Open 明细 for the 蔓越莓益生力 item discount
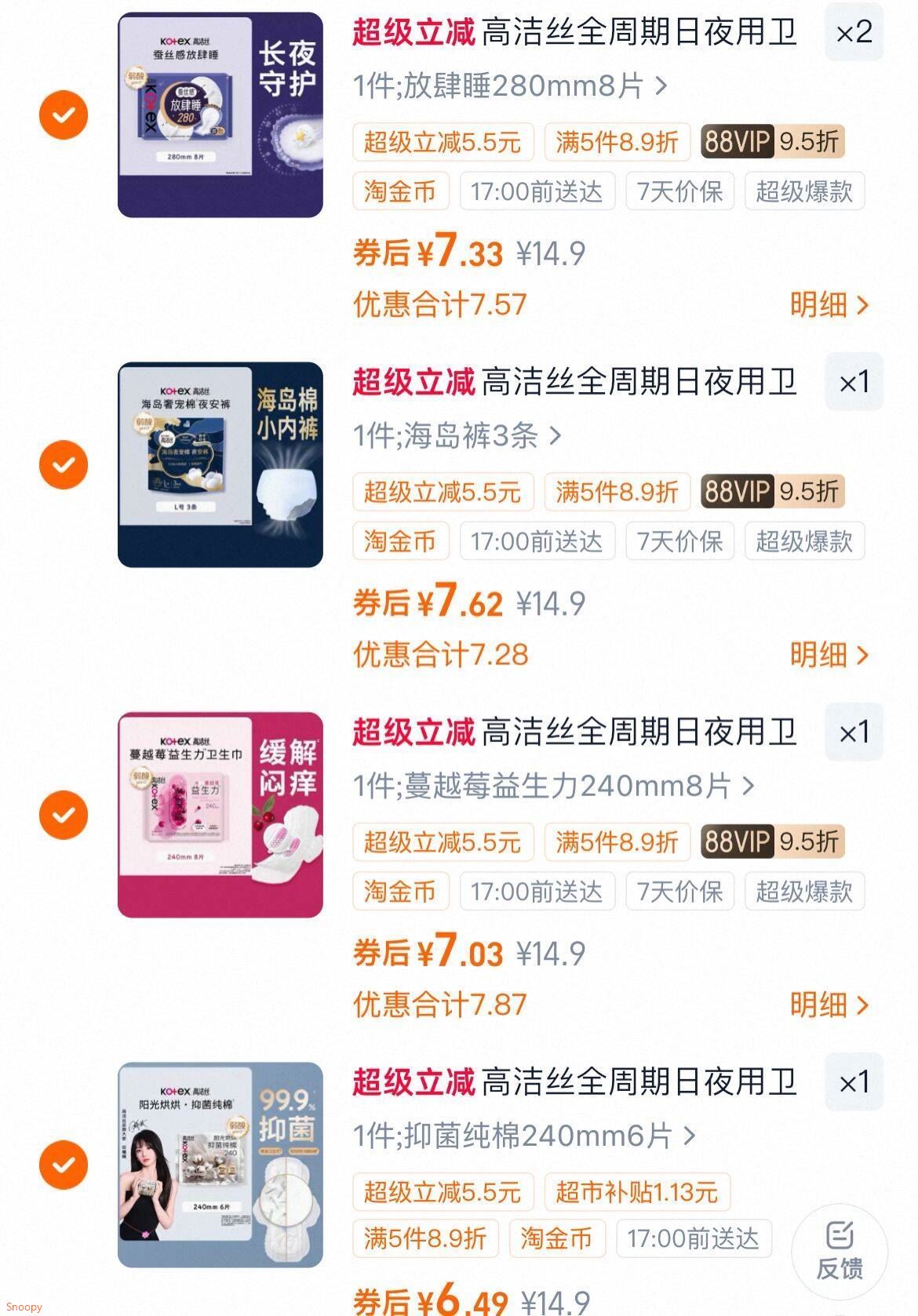Viewport: 918px width, 1316px height. [829, 1004]
